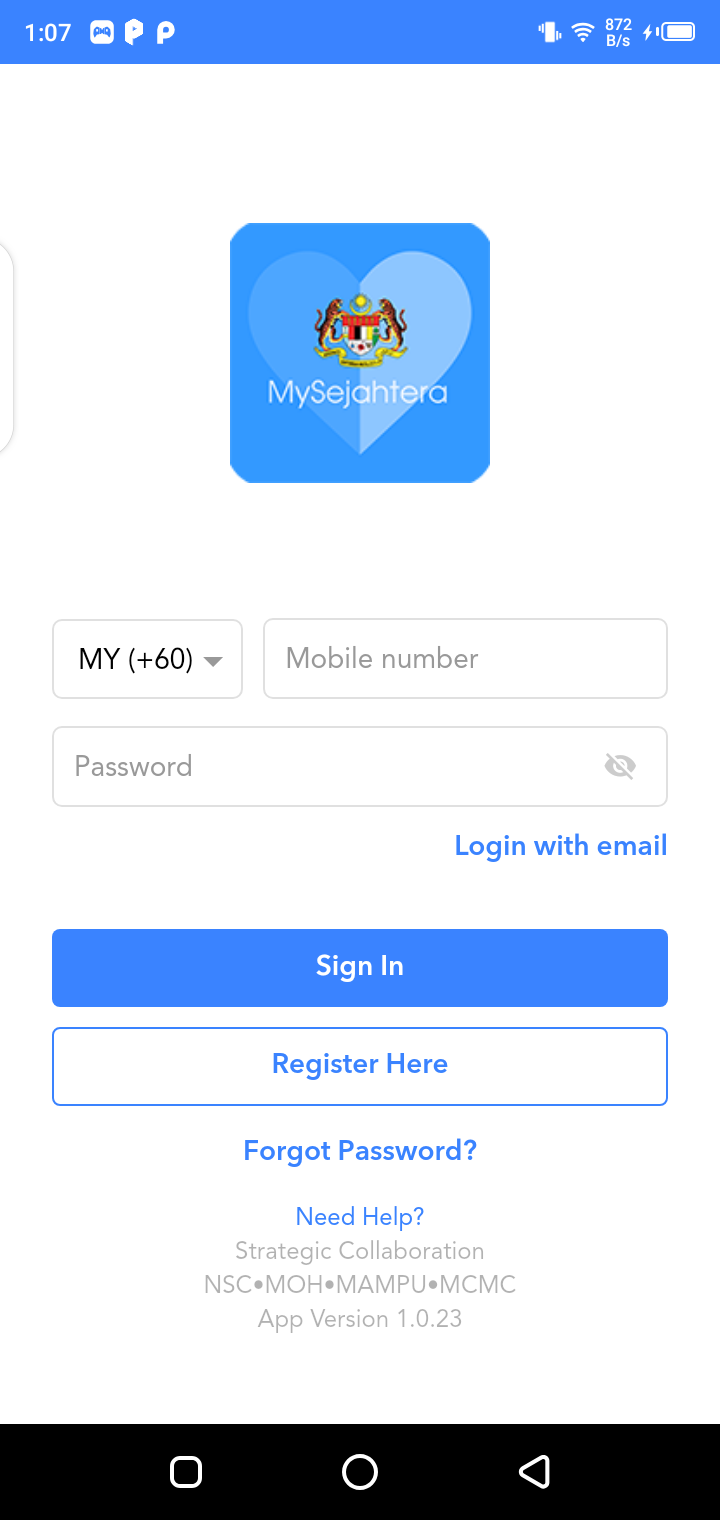This screenshot has height=1520, width=720.
Task: Open the Need Help? link
Action: [x=360, y=1217]
